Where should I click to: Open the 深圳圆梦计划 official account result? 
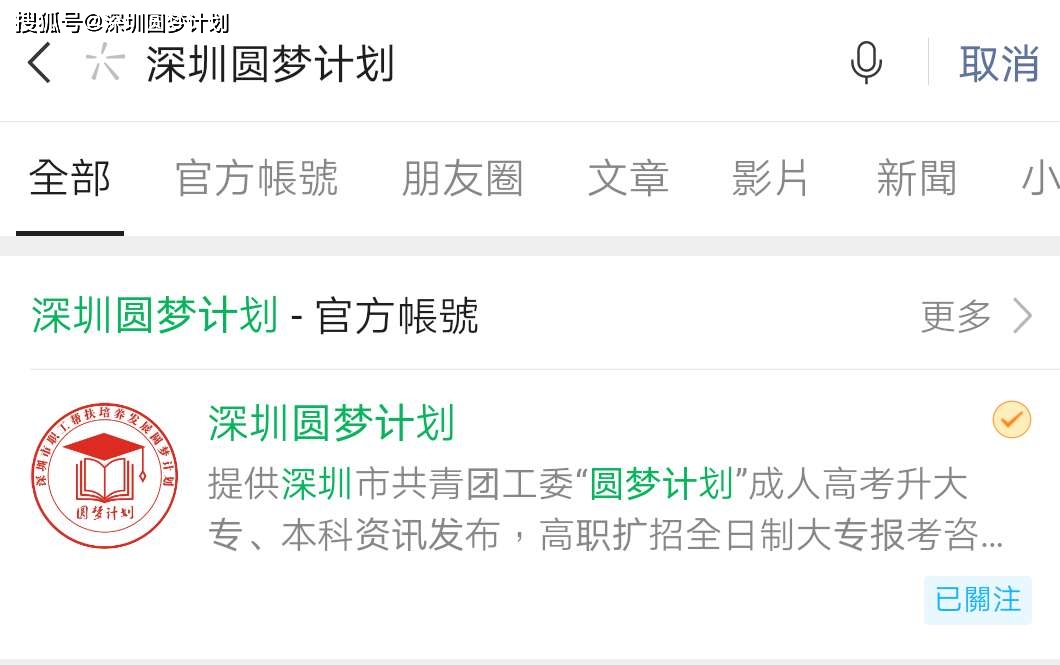point(331,423)
